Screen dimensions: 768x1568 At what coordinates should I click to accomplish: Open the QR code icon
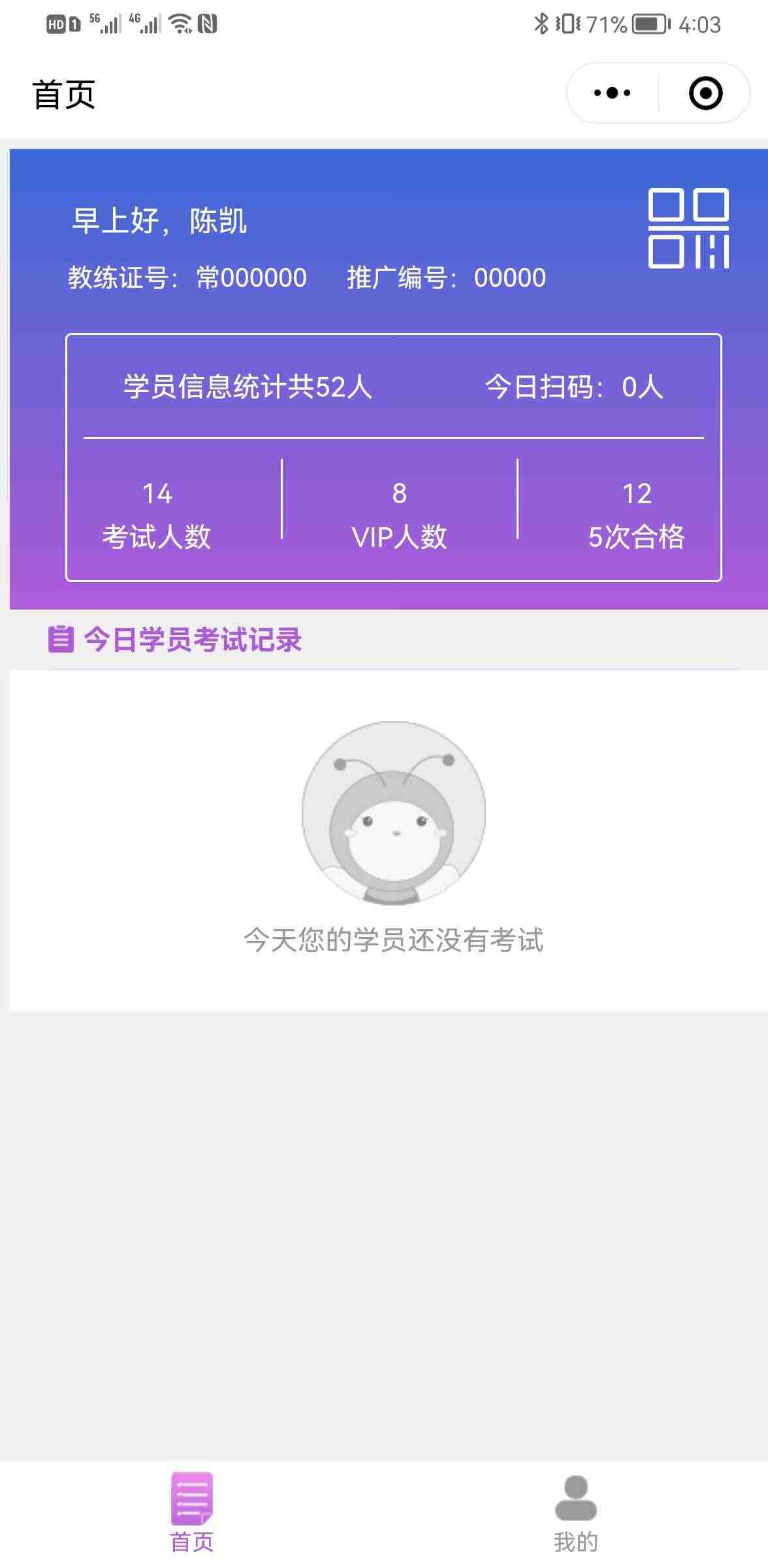[688, 229]
